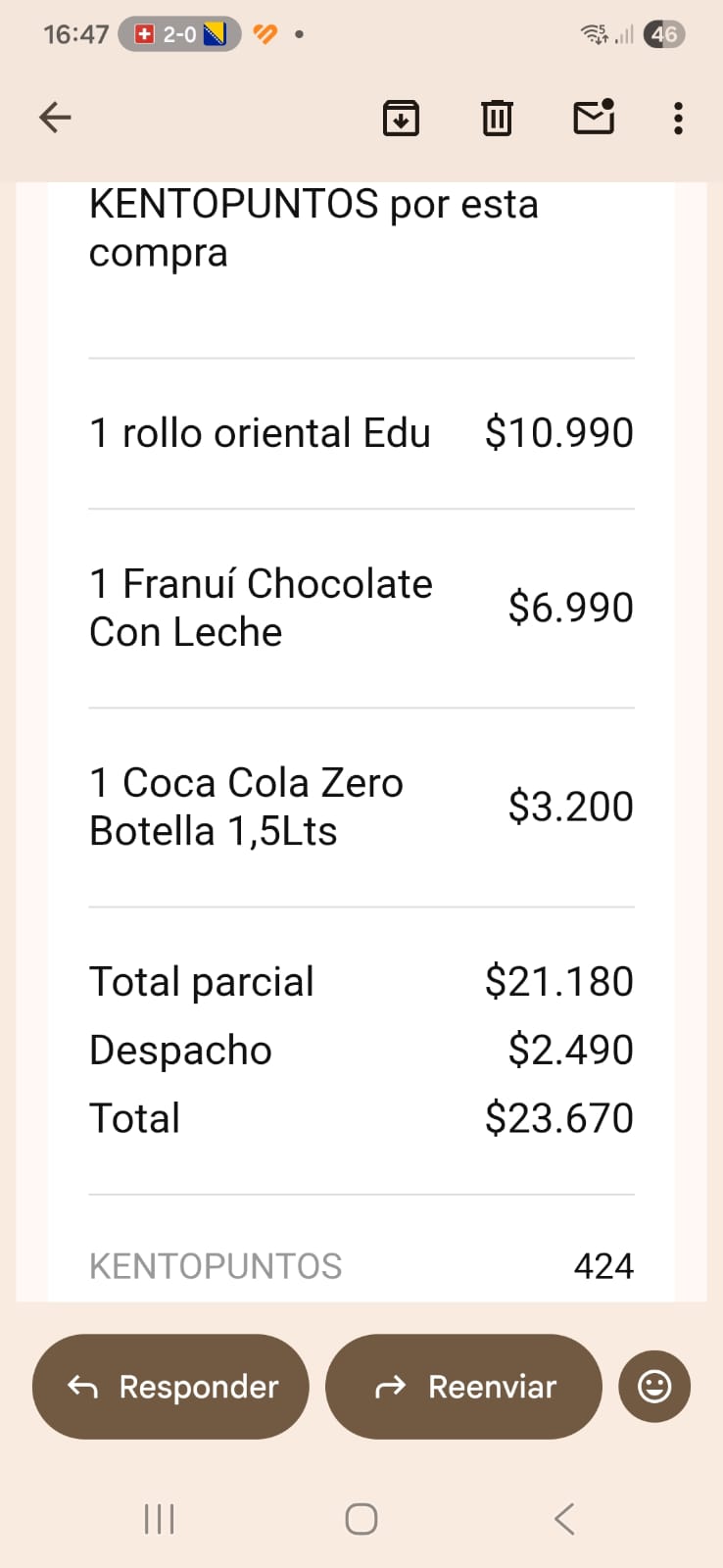Open the more options menu
Image resolution: width=723 pixels, height=1568 pixels.
point(678,118)
